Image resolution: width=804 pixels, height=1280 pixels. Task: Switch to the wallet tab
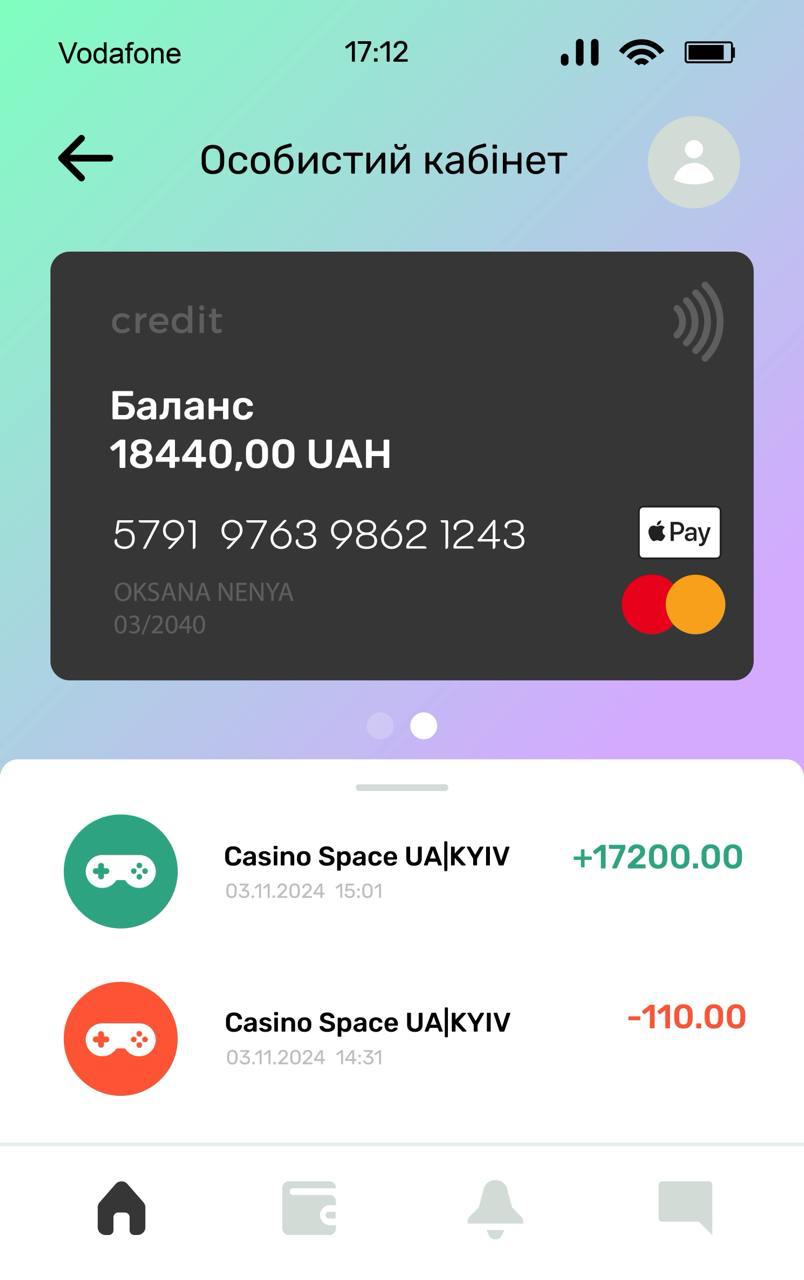309,1208
